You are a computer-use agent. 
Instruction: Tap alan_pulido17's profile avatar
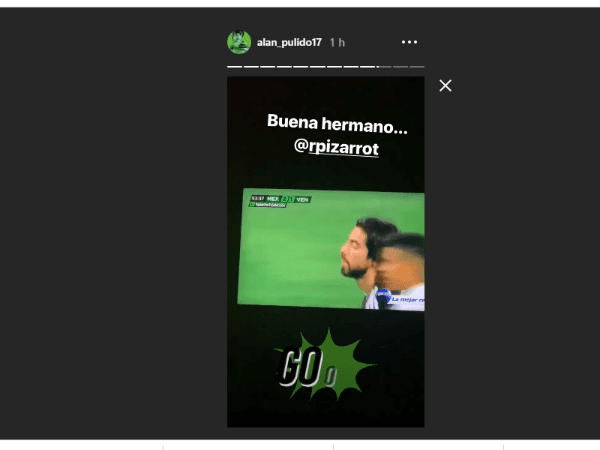point(238,42)
